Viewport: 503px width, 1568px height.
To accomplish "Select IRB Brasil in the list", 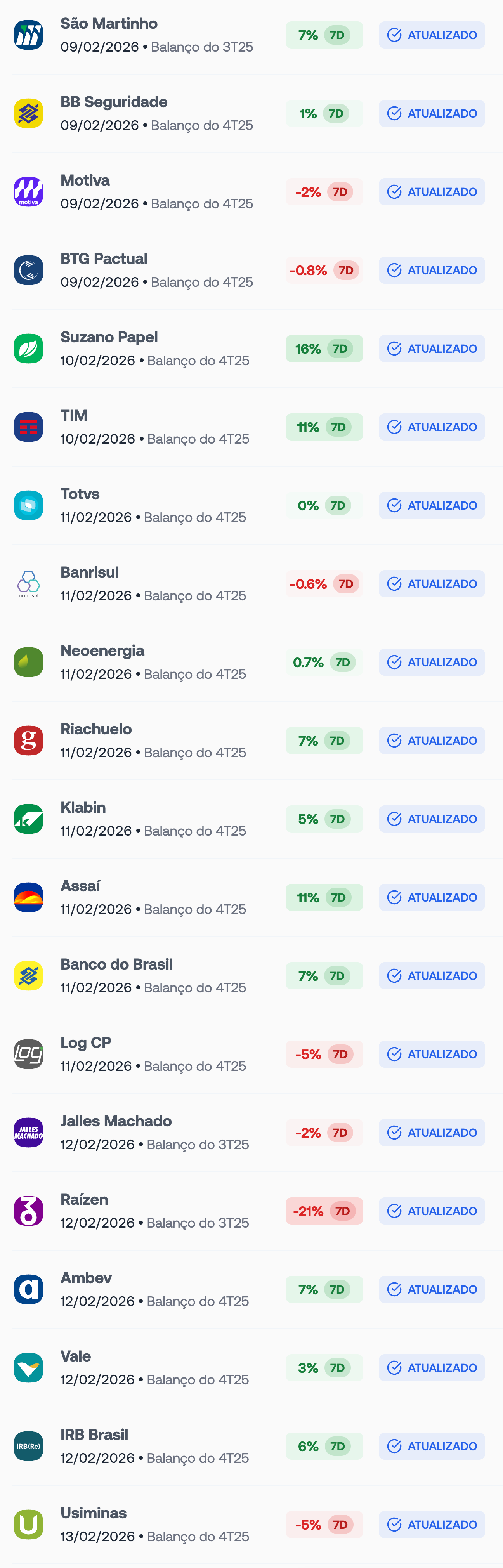I will pos(155,1446).
